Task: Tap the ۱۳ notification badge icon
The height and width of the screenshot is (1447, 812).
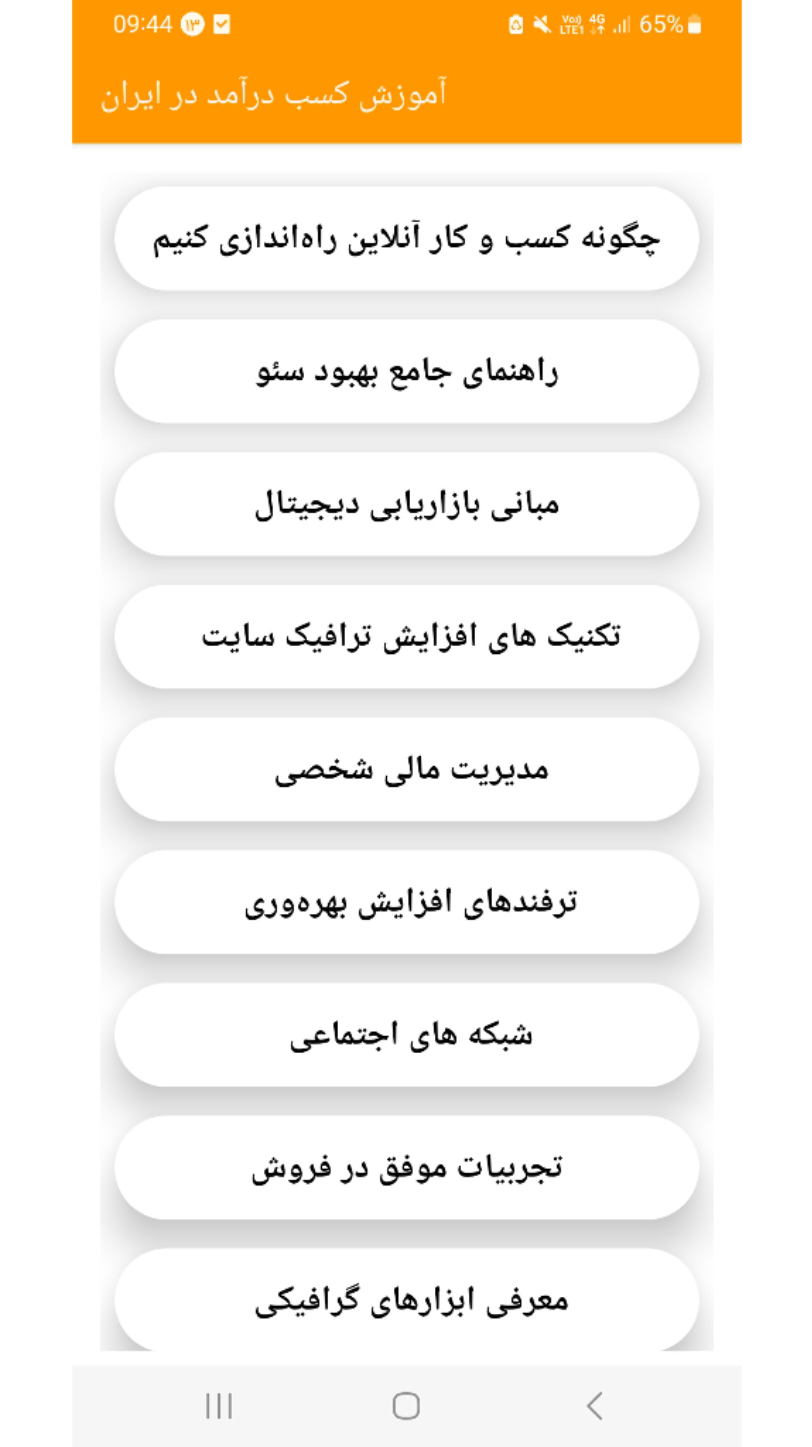Action: point(192,26)
